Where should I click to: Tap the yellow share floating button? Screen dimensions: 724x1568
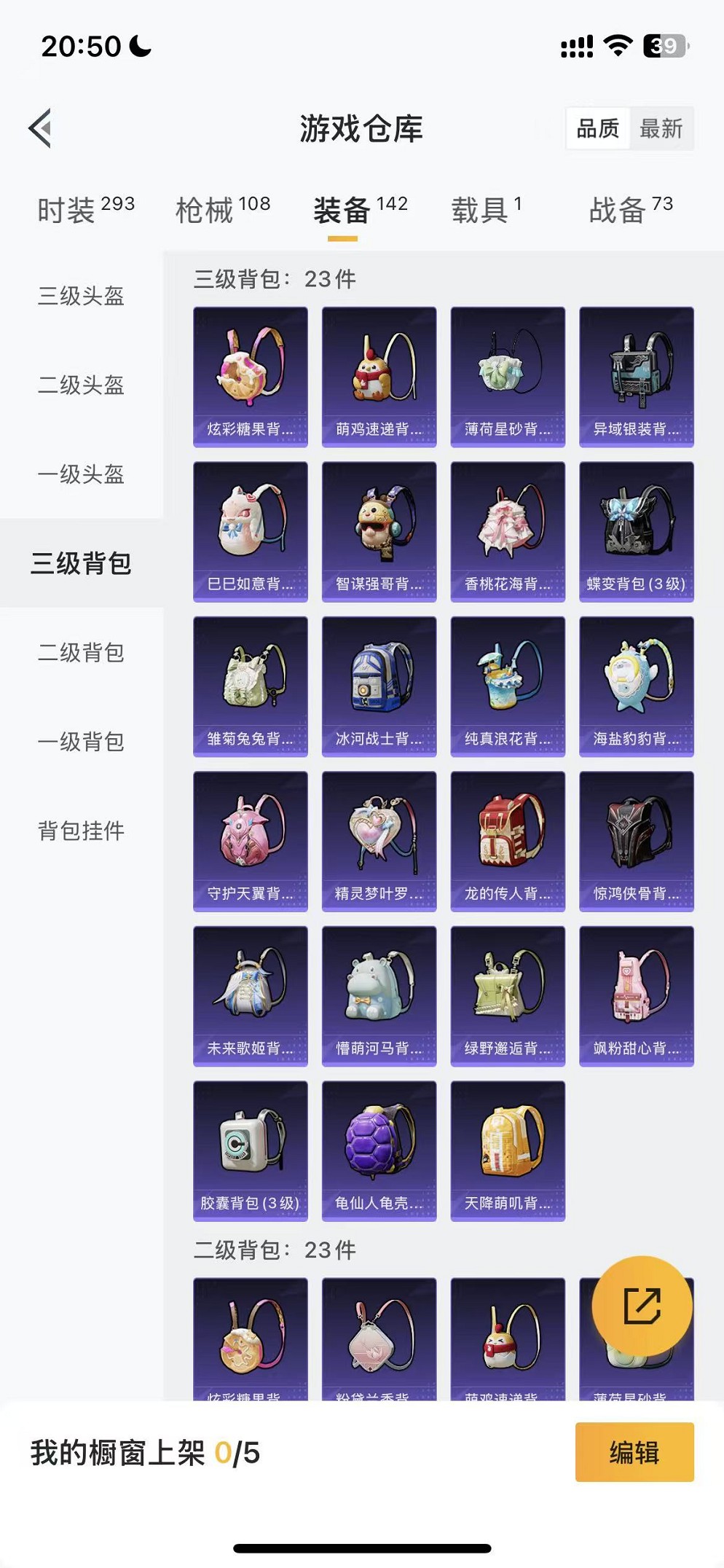point(642,1306)
